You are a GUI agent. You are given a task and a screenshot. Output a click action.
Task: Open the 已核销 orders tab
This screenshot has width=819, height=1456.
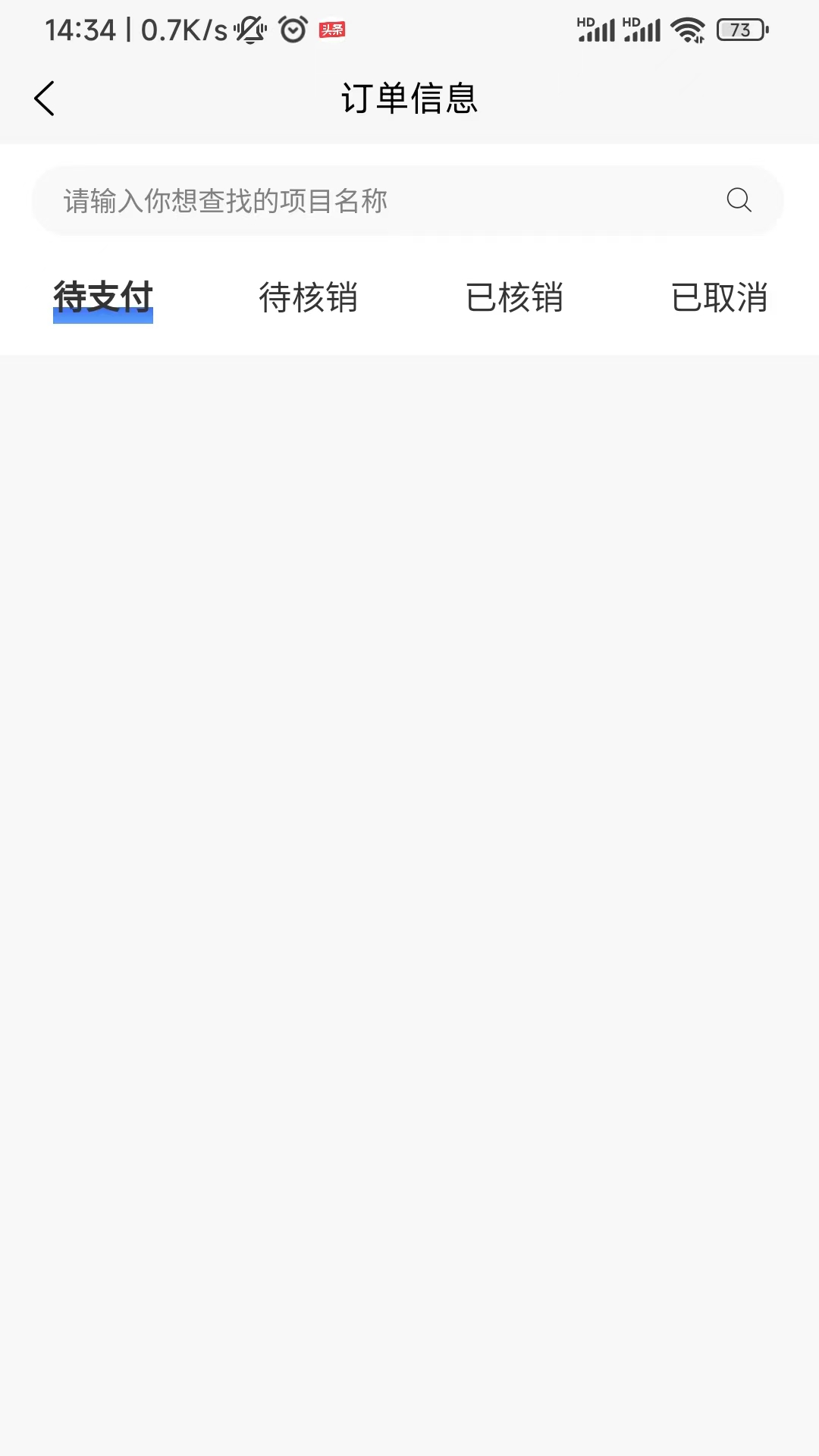[515, 298]
